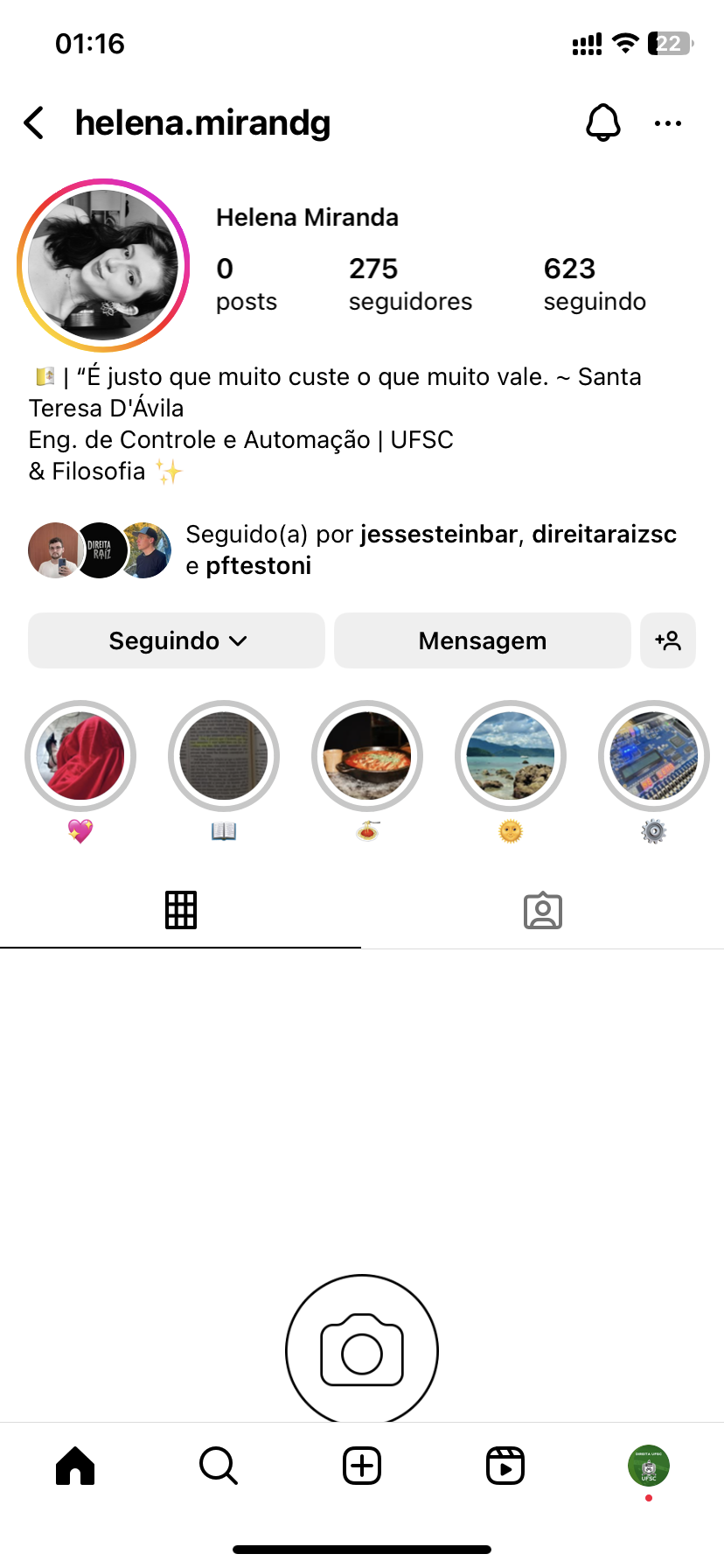The height and width of the screenshot is (1568, 724).
Task: View Helena Miranda's profile picture story
Action: (x=103, y=265)
